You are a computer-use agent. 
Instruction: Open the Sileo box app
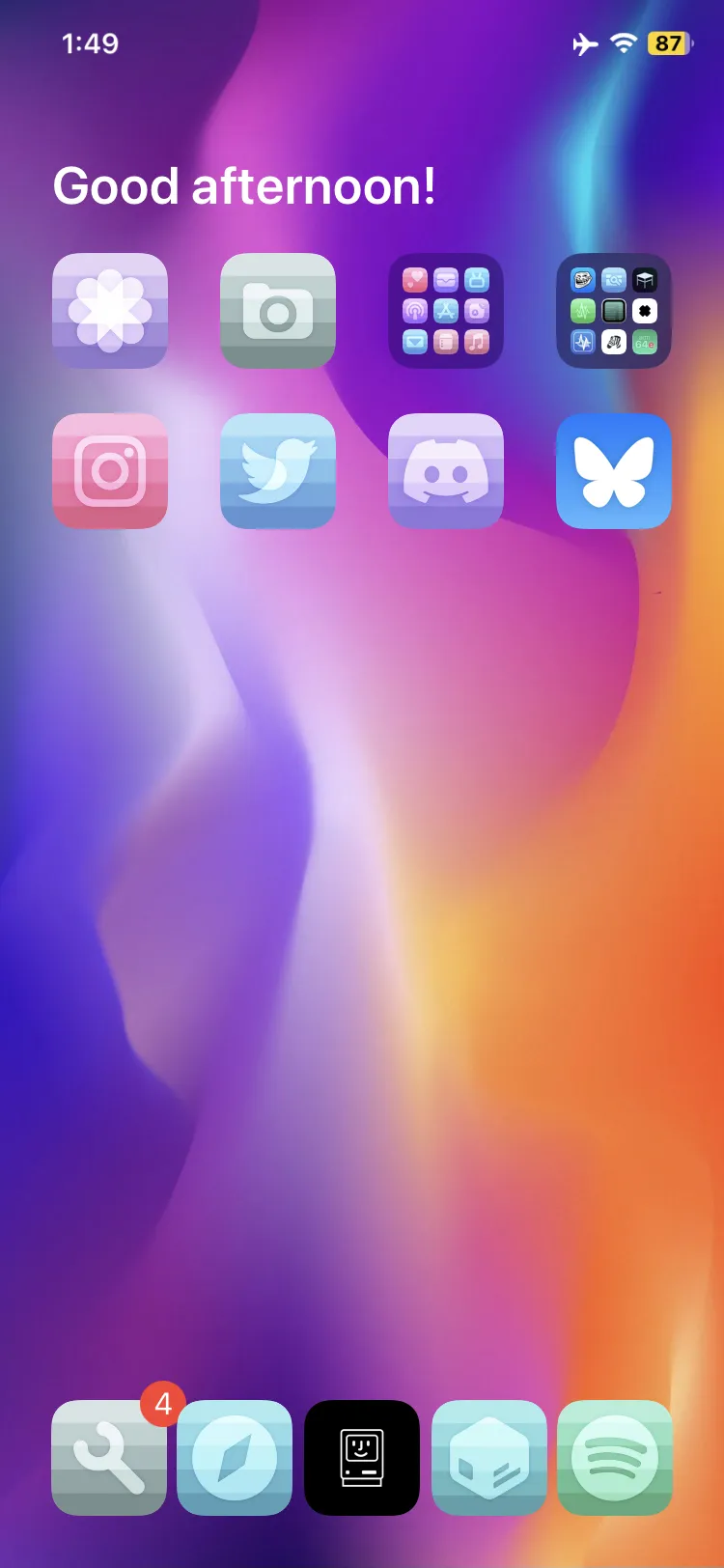pos(489,1458)
